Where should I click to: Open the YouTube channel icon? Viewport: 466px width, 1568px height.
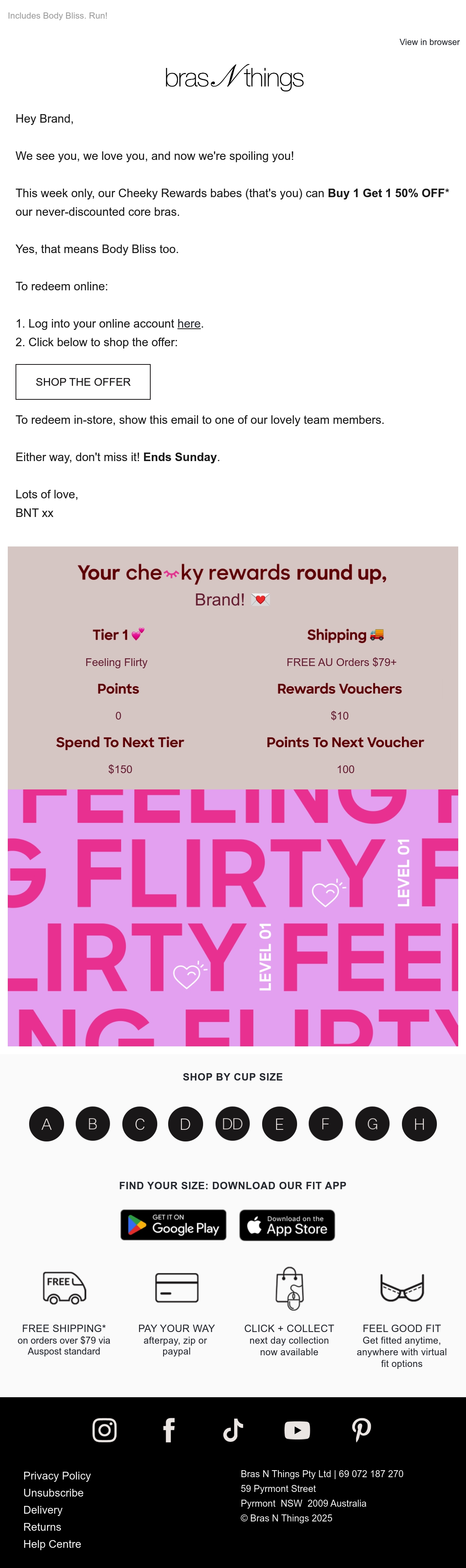tap(297, 1430)
